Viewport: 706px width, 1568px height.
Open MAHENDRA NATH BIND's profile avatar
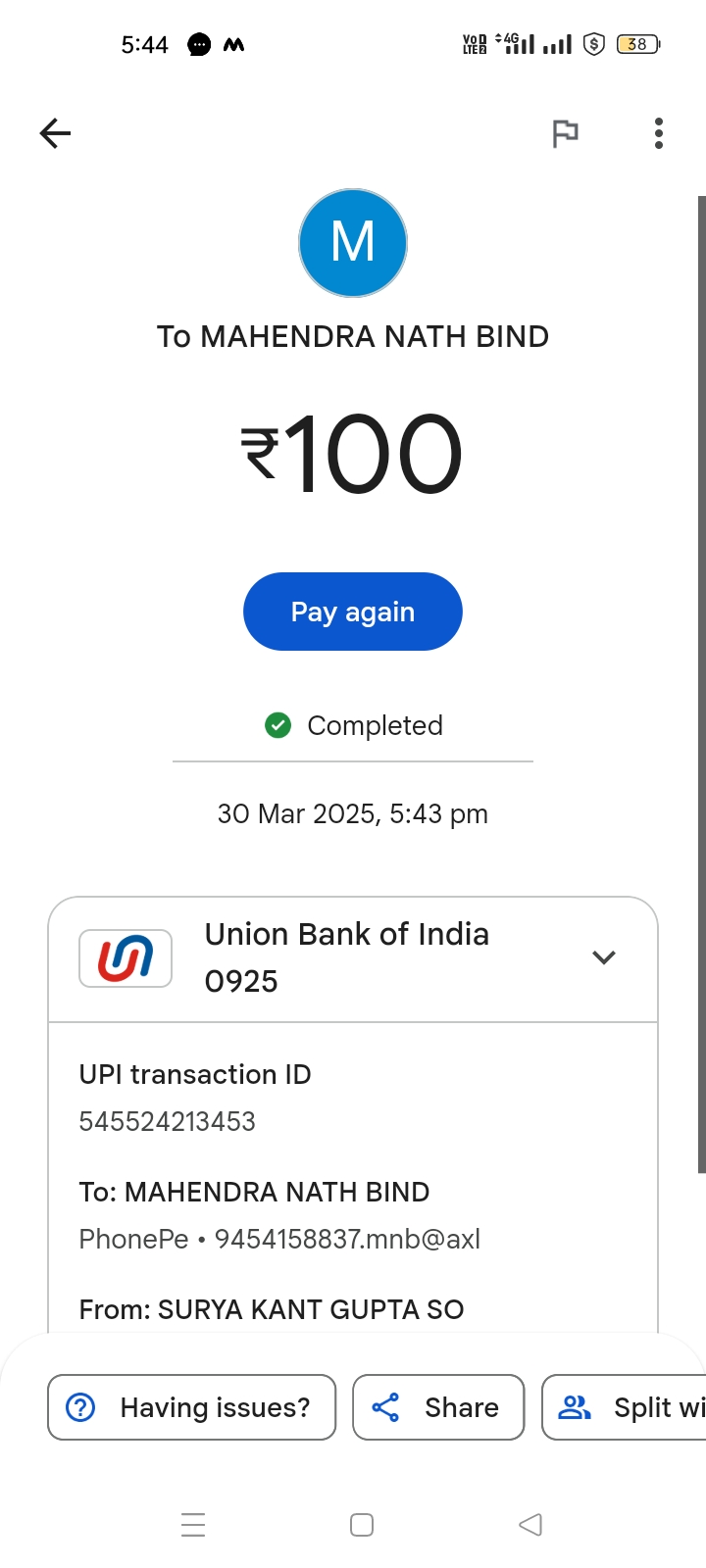[353, 243]
